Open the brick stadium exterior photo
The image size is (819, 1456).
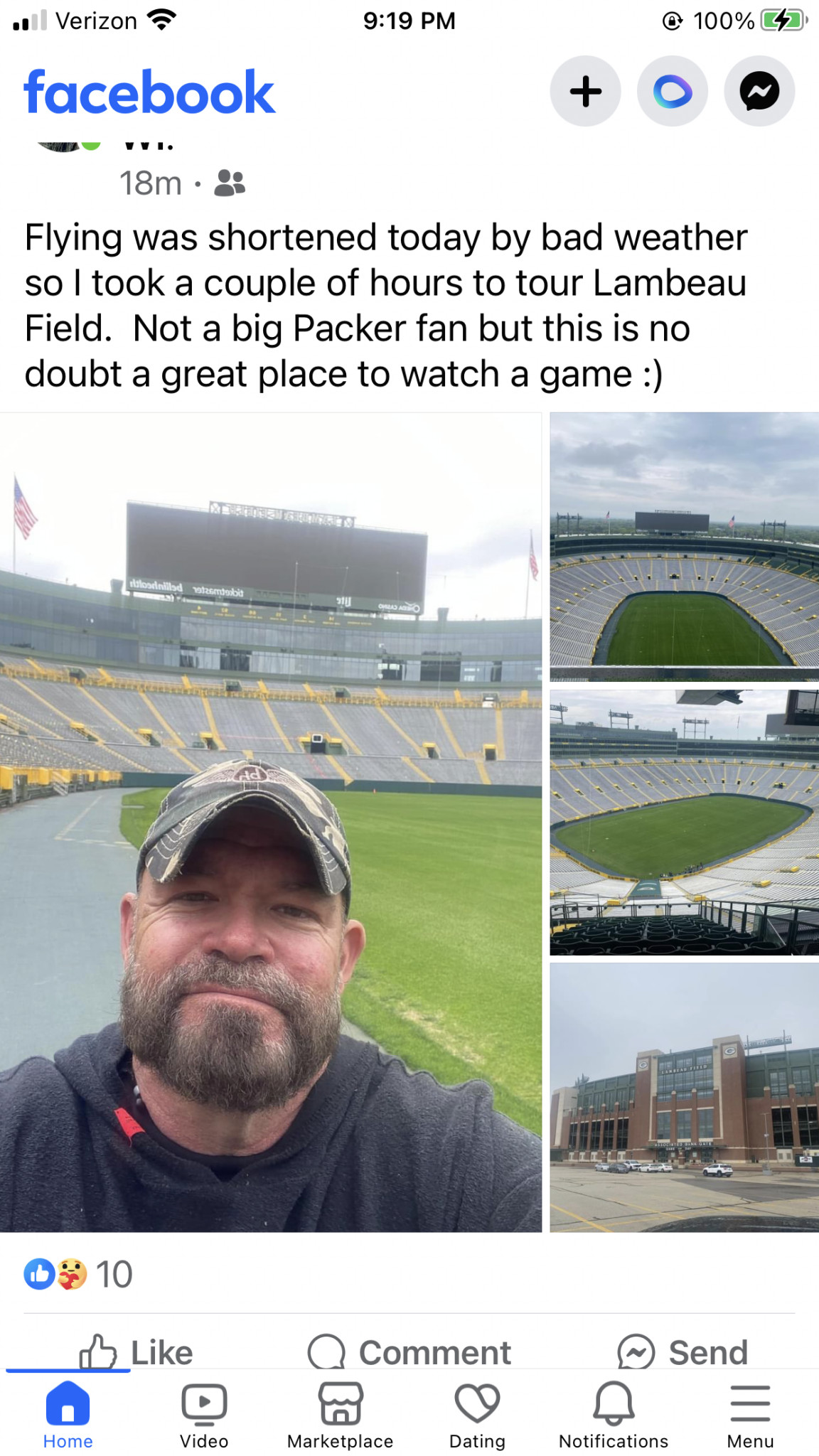[x=685, y=1098]
